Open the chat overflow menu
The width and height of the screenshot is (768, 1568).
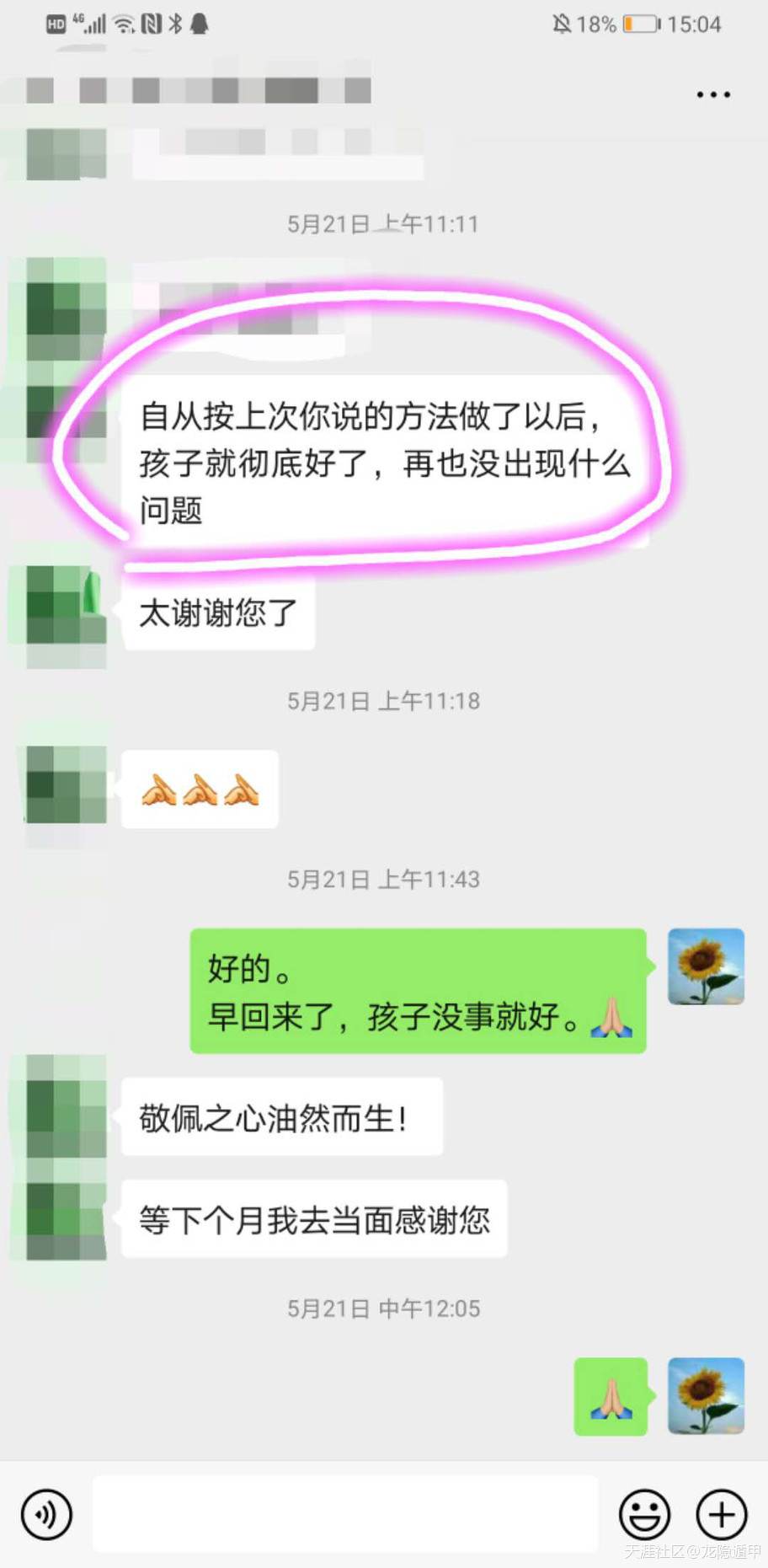coord(712,94)
